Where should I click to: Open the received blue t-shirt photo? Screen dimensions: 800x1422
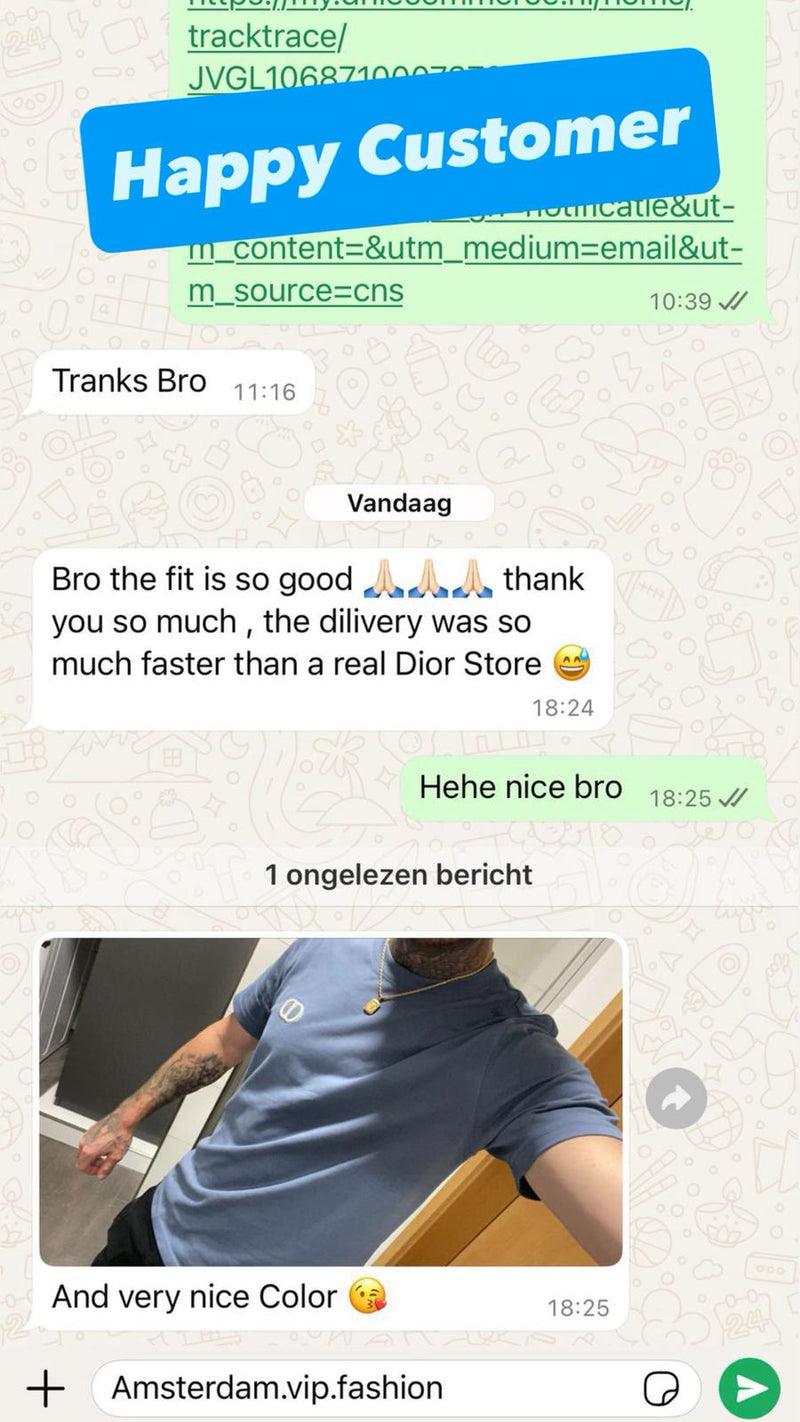(330, 1101)
